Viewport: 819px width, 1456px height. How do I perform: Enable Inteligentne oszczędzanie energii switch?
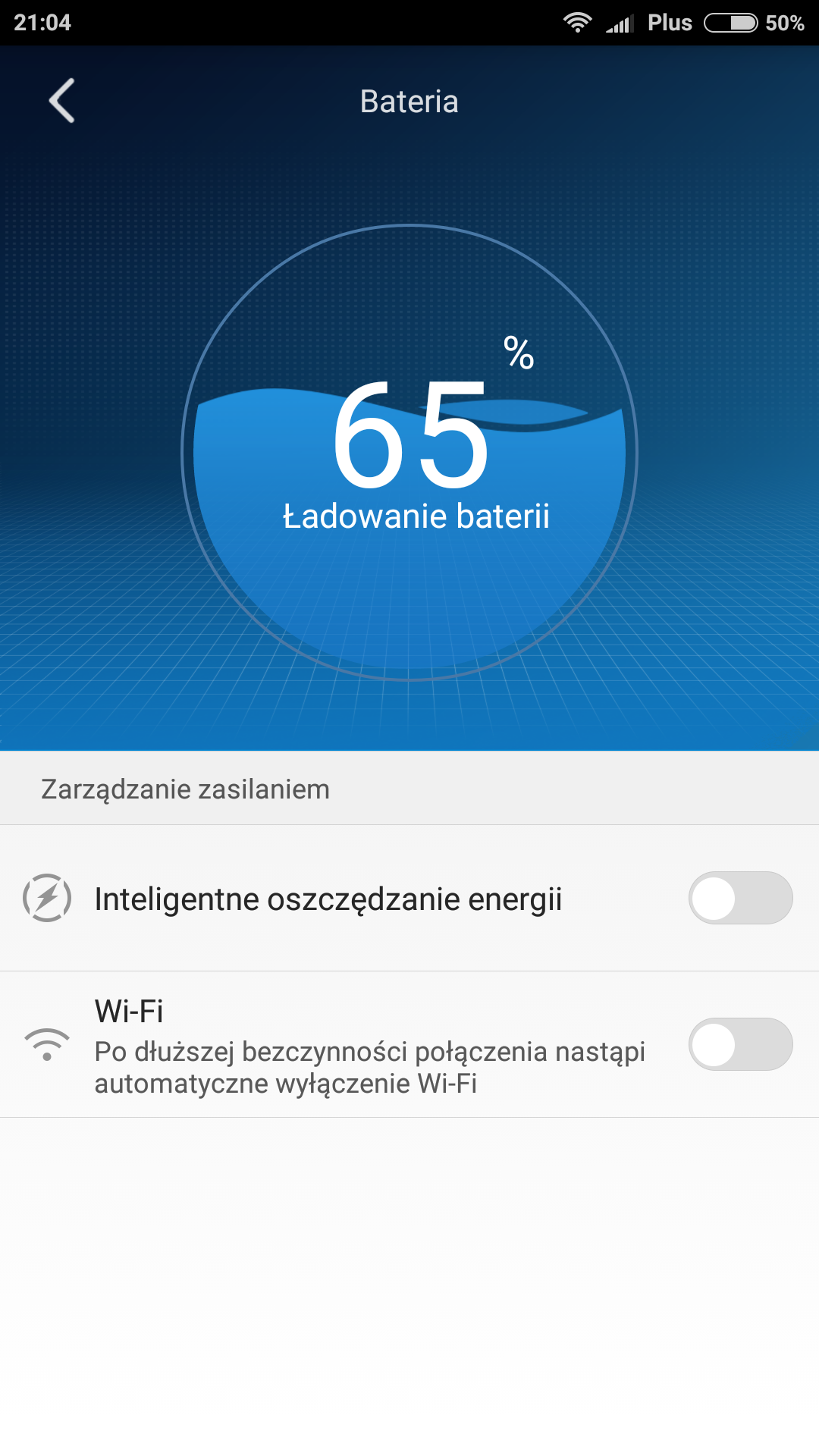tap(740, 898)
